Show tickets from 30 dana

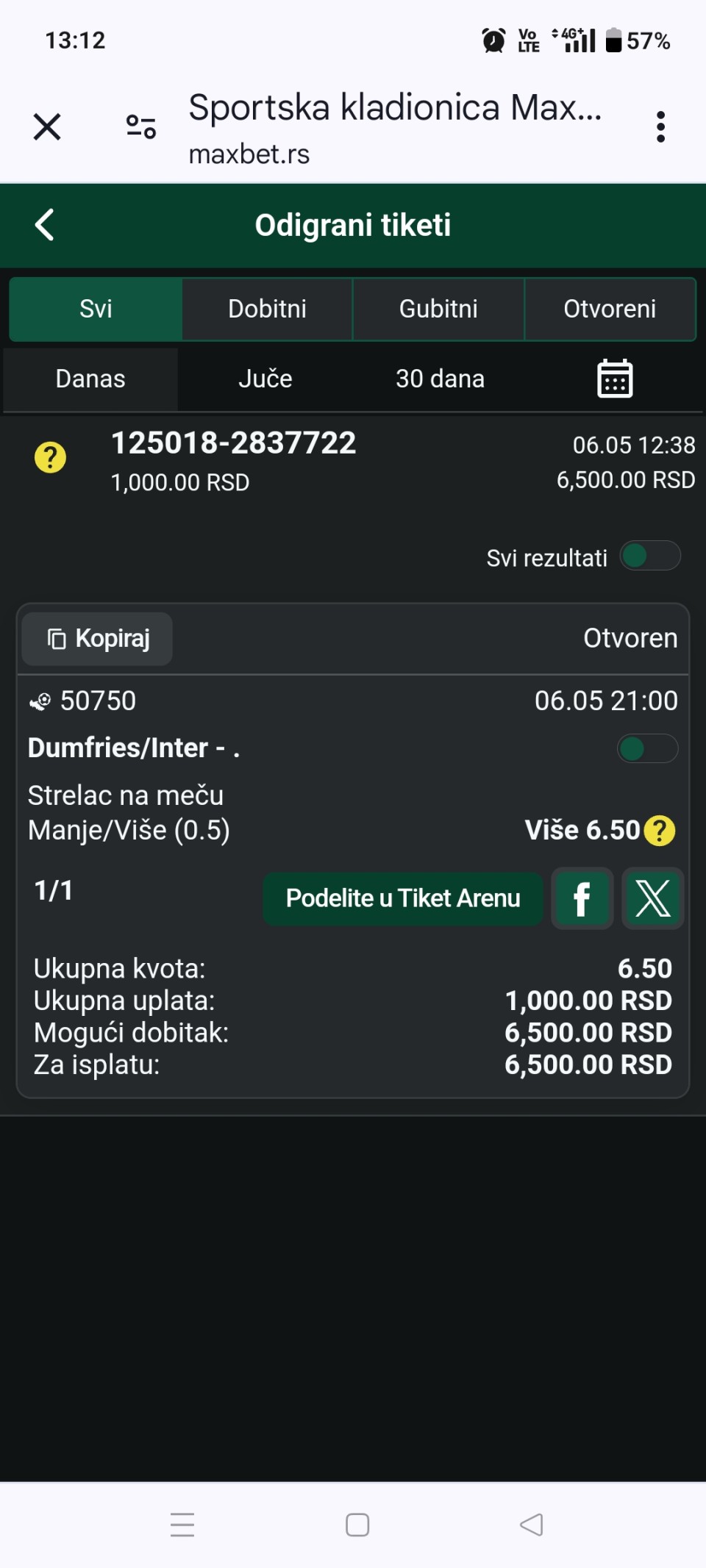click(440, 379)
